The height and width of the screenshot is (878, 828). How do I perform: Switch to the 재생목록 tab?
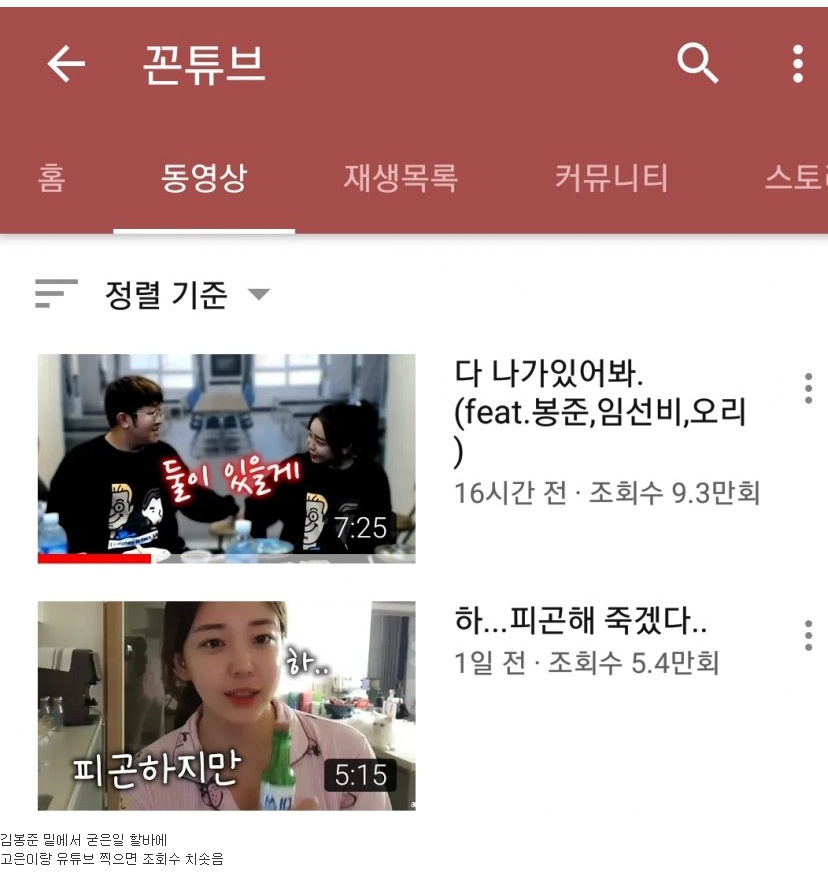click(400, 178)
